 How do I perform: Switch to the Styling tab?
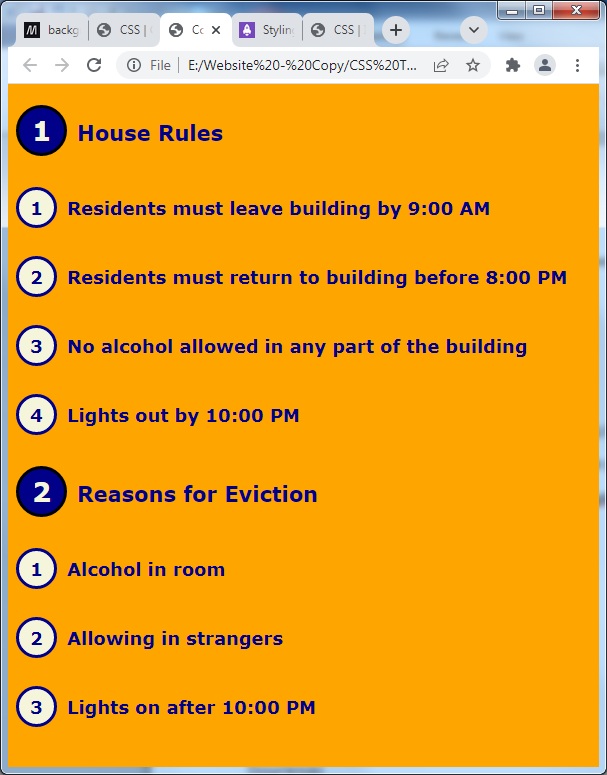(x=268, y=30)
